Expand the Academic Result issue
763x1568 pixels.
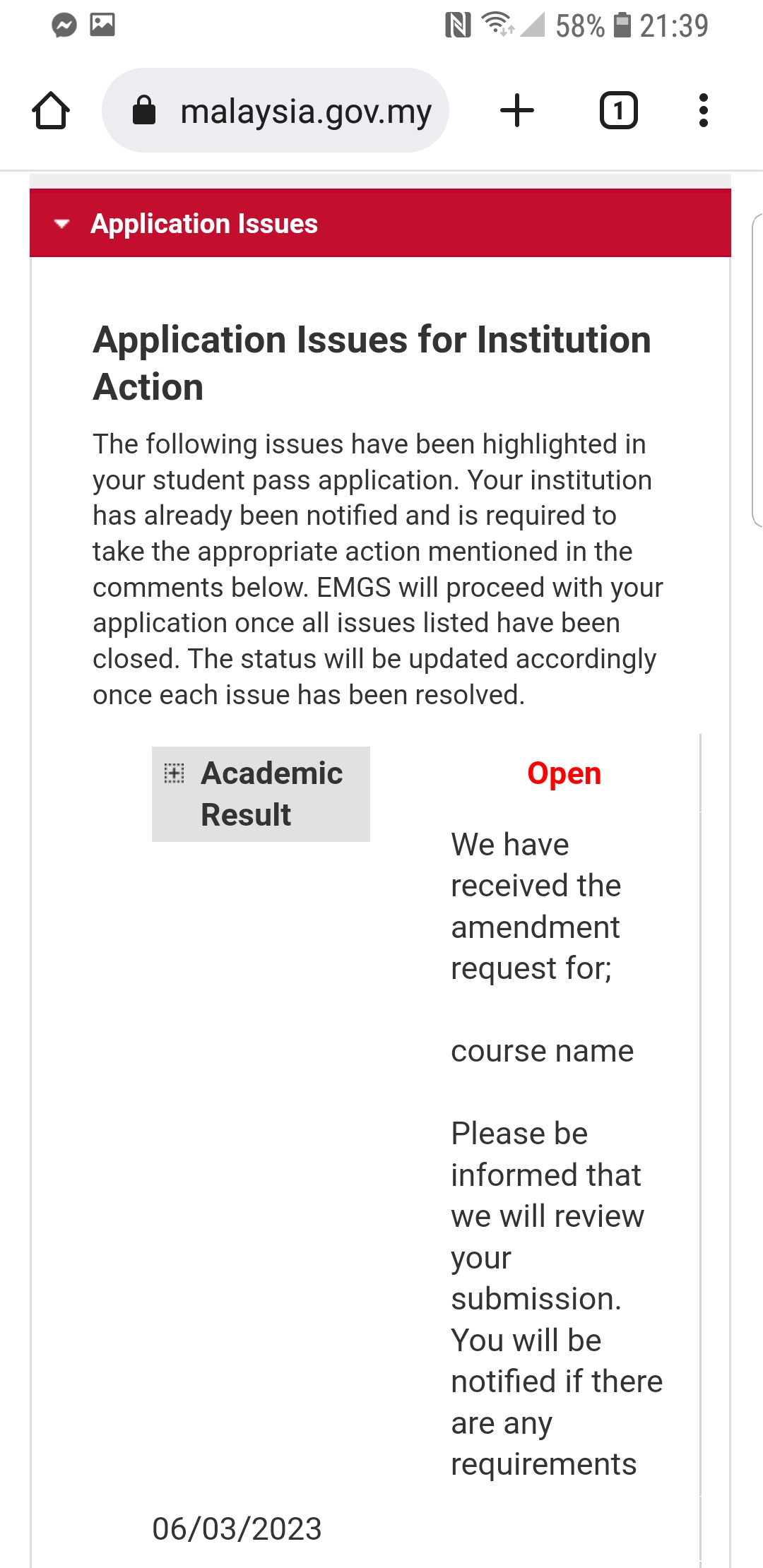tap(174, 773)
